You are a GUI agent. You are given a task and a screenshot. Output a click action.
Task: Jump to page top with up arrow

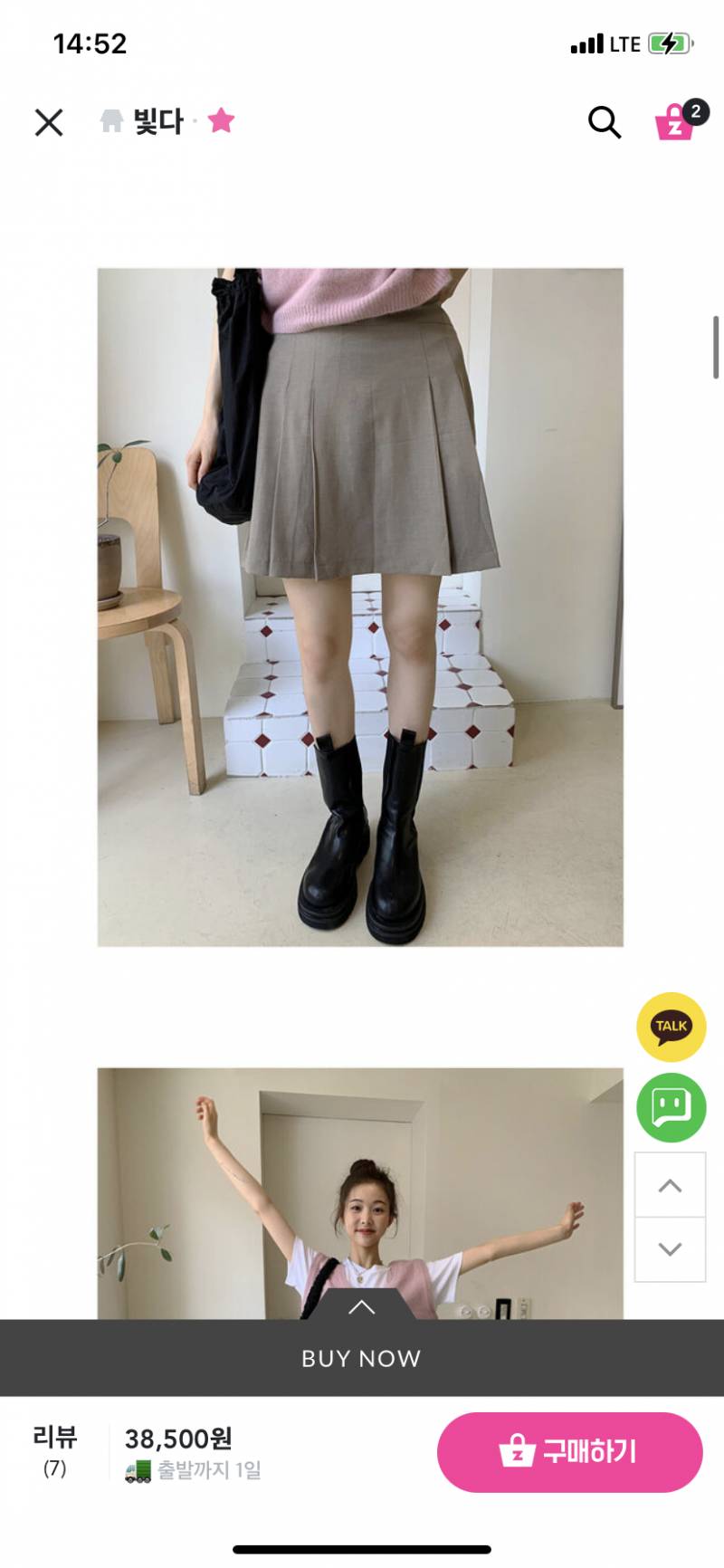point(670,1186)
